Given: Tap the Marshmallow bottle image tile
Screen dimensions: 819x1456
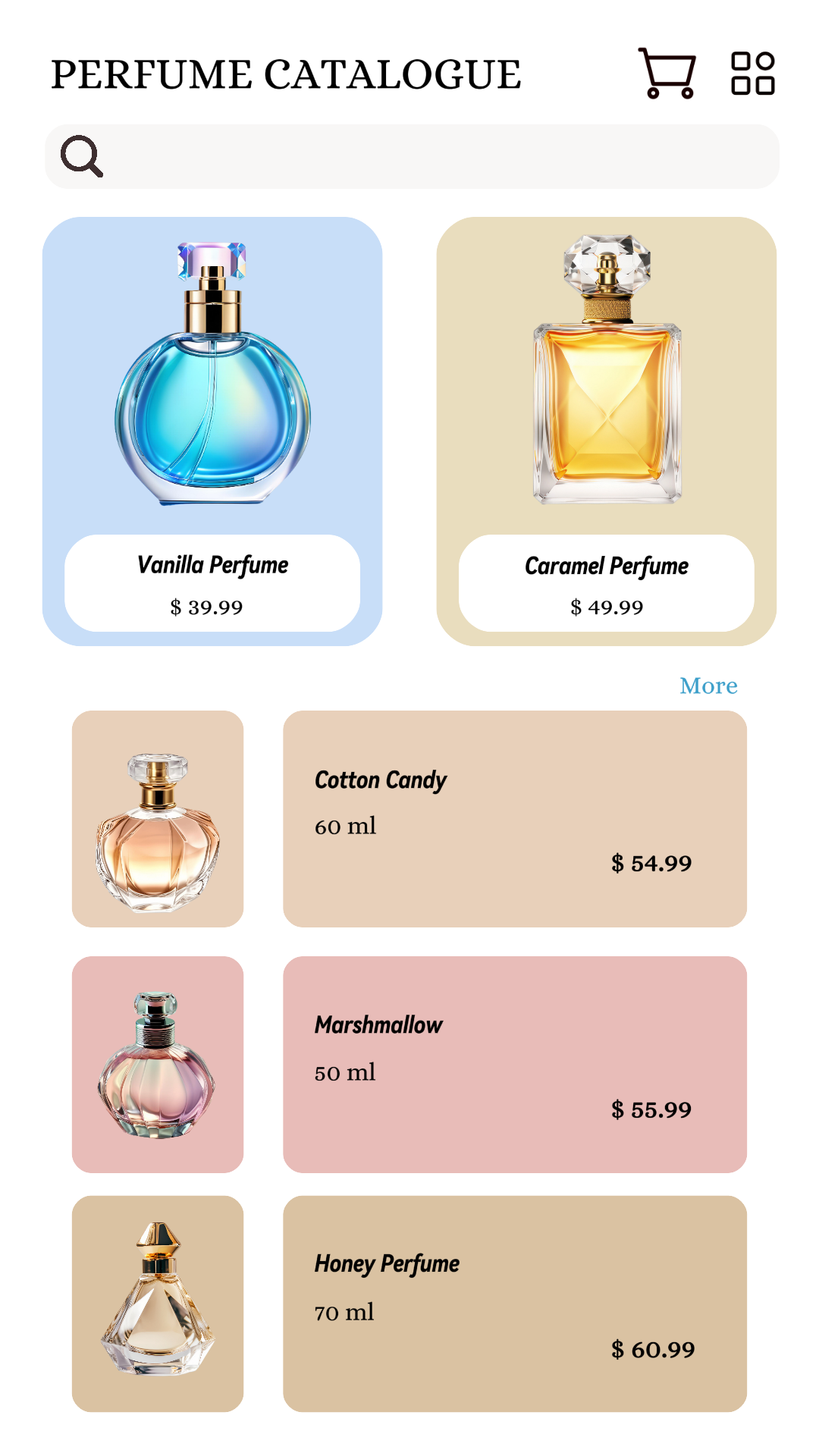Looking at the screenshot, I should click(158, 1065).
